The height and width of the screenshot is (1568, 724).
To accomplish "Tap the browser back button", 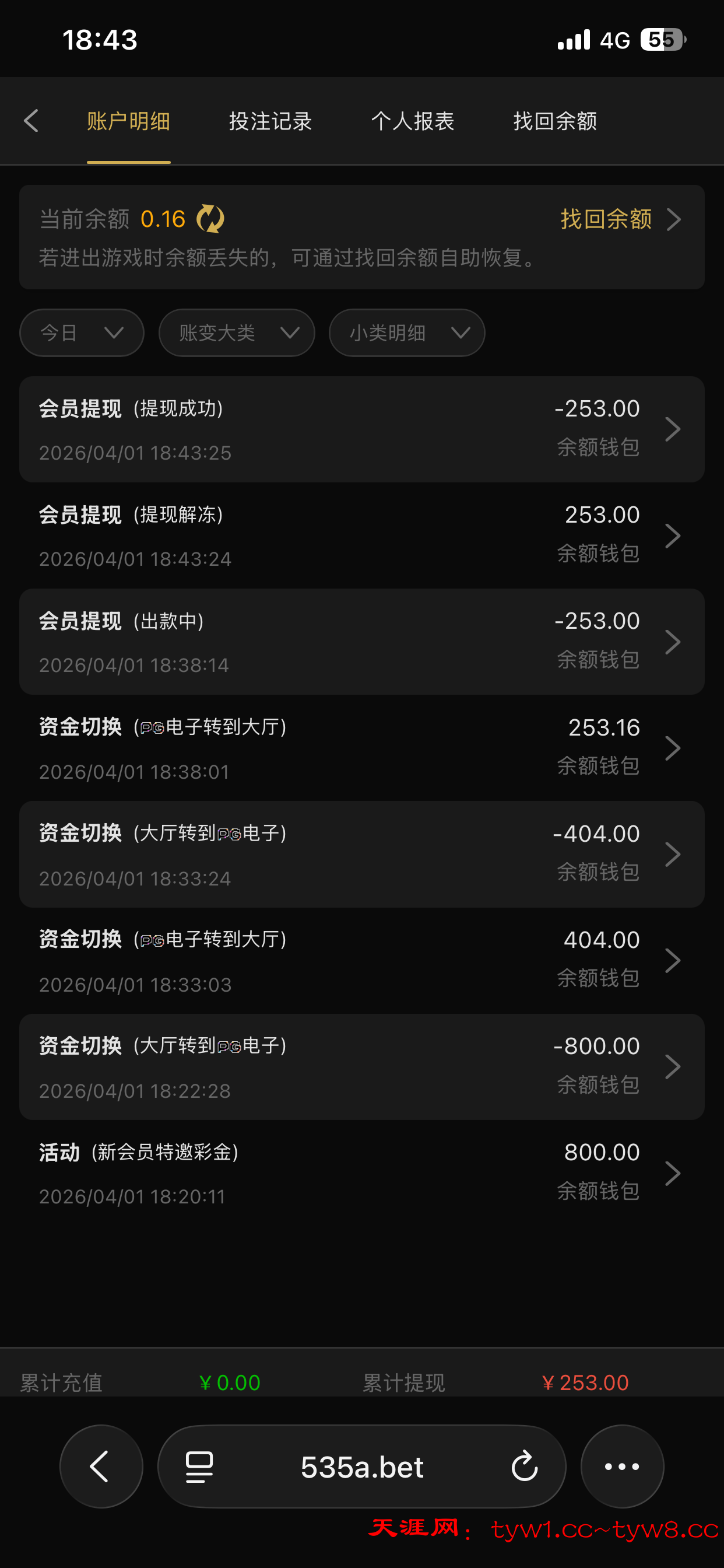I will click(101, 1466).
